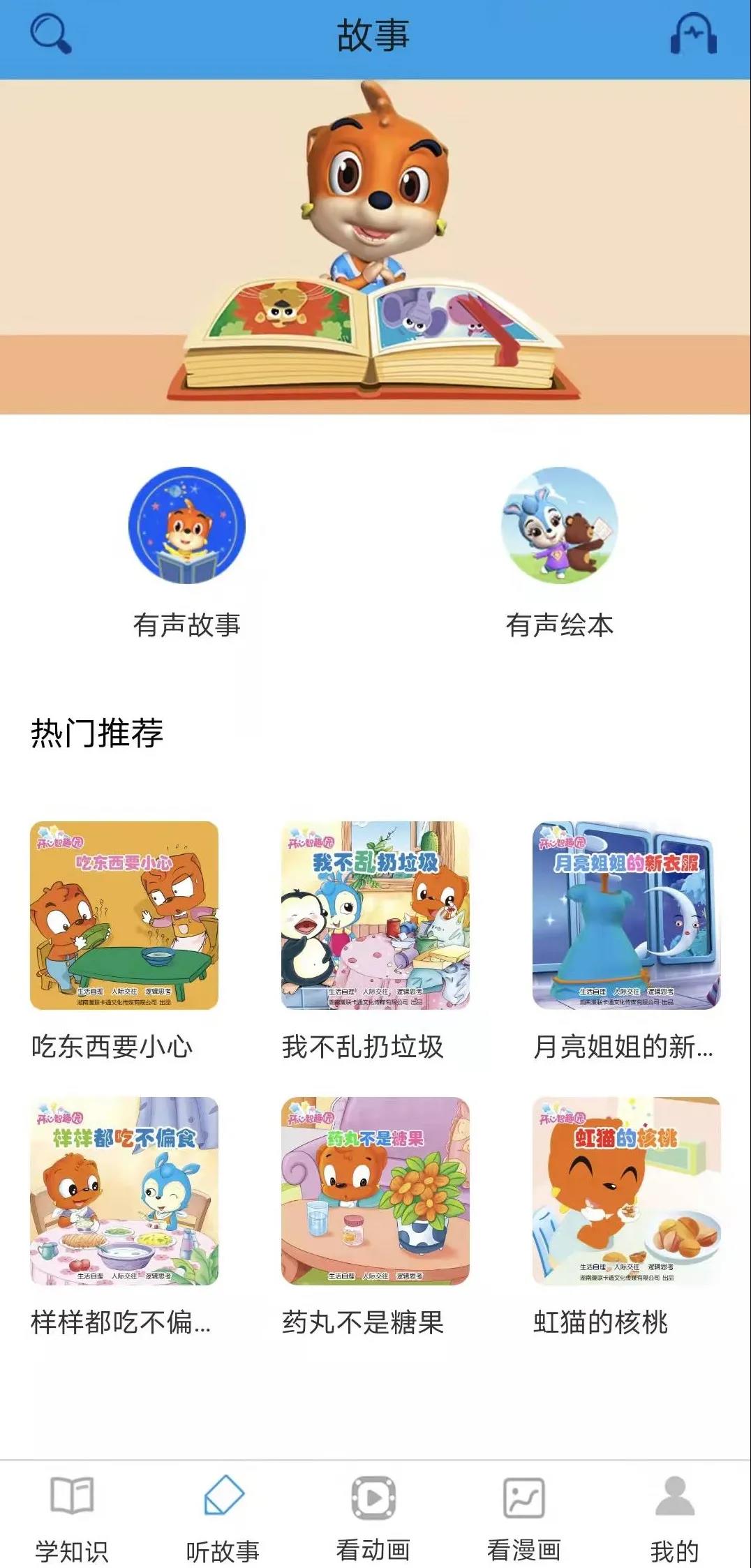Select the 听故事 tab
751x1568 pixels.
pyautogui.click(x=223, y=1518)
